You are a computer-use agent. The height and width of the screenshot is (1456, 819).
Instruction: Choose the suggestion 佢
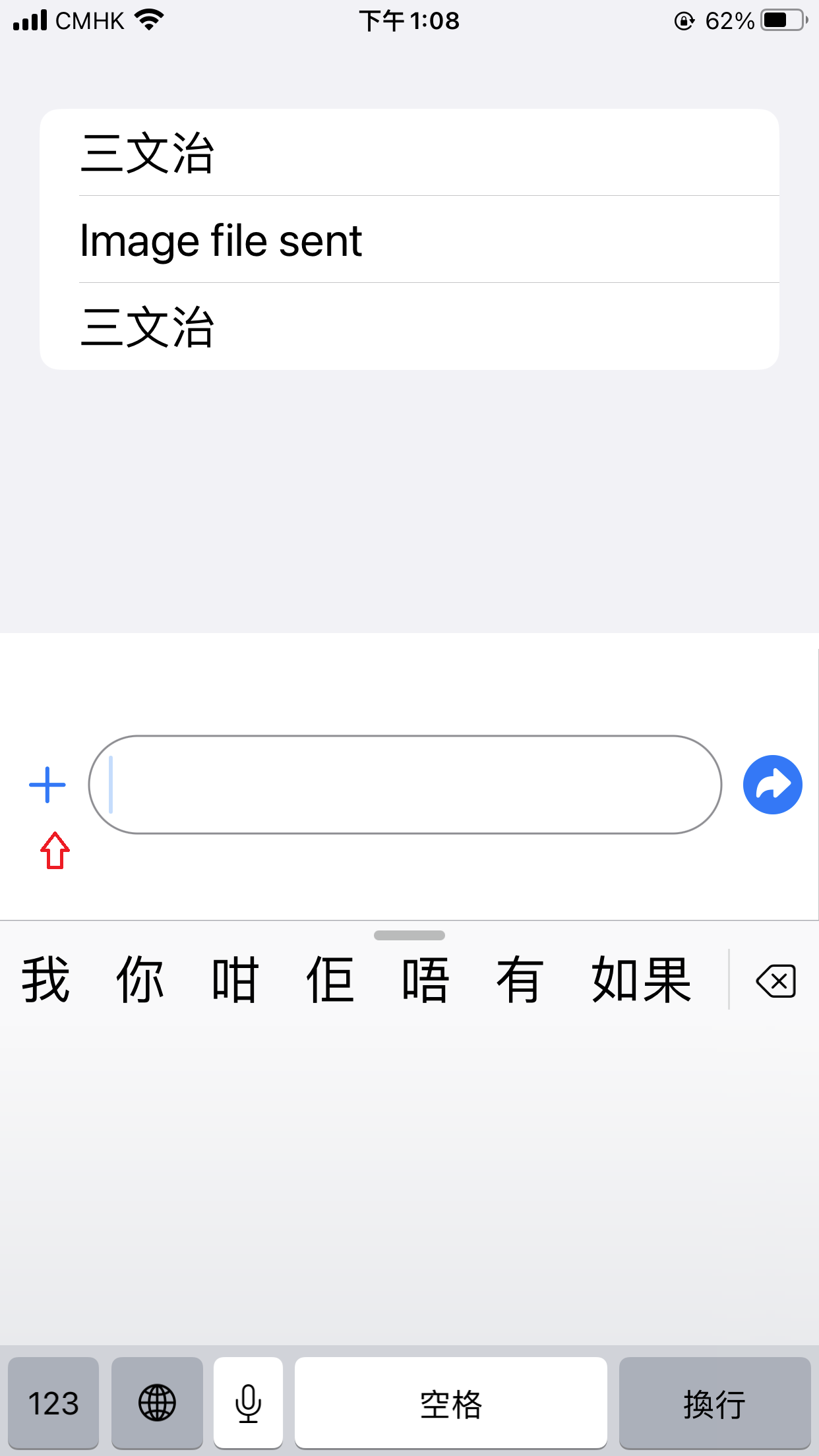click(330, 980)
